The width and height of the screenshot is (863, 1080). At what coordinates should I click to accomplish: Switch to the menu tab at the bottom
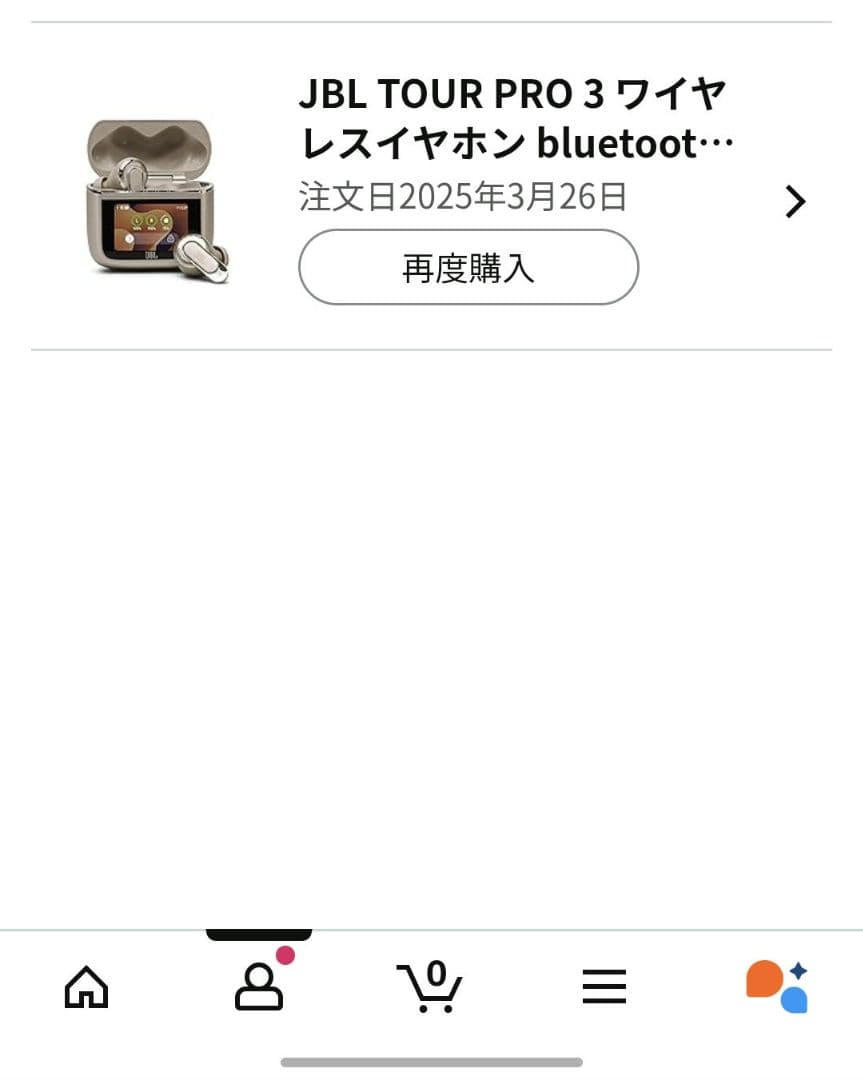(x=604, y=986)
